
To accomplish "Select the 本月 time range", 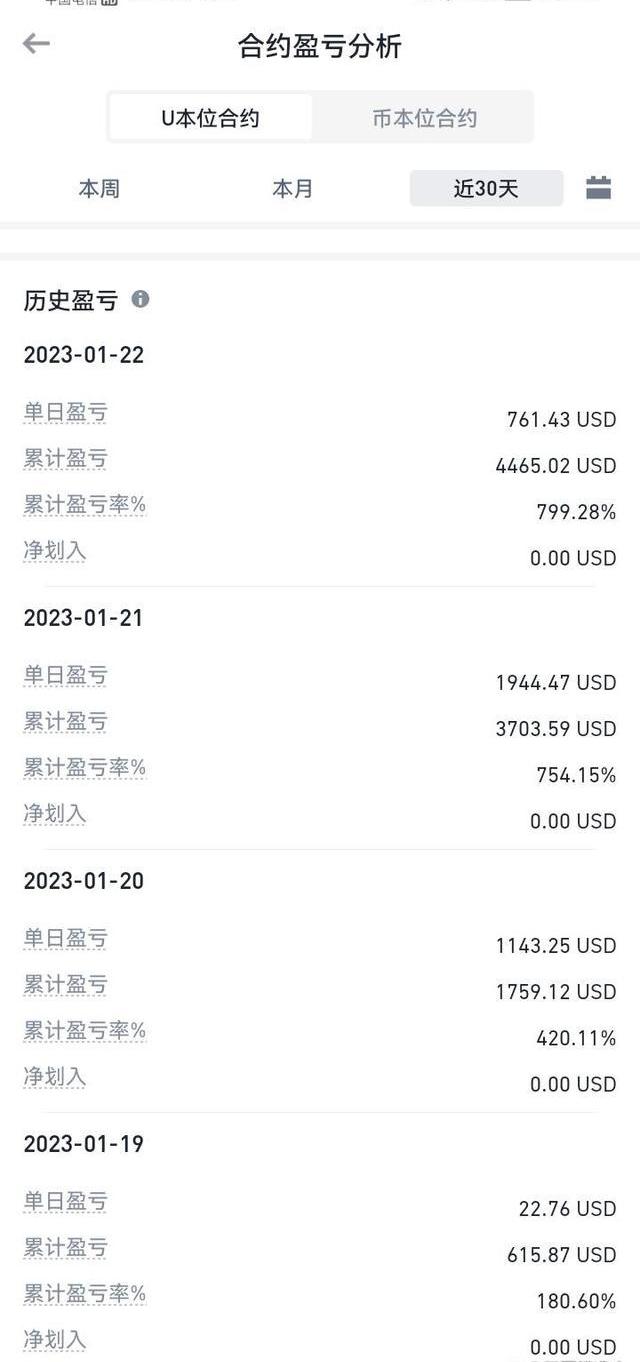I will (x=292, y=188).
